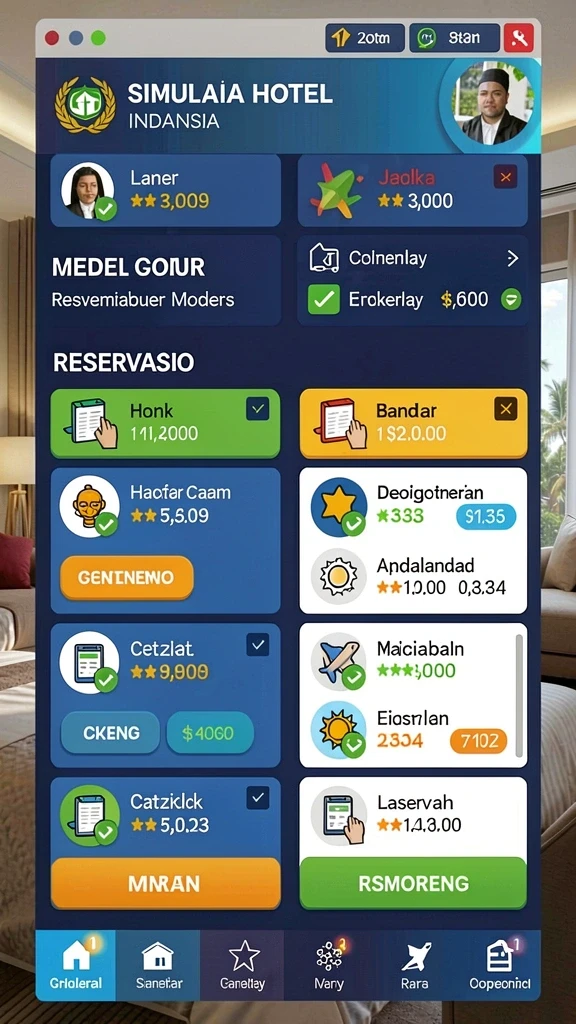This screenshot has height=1024, width=576.
Task: Tap the red tools button at top
Action: click(519, 38)
